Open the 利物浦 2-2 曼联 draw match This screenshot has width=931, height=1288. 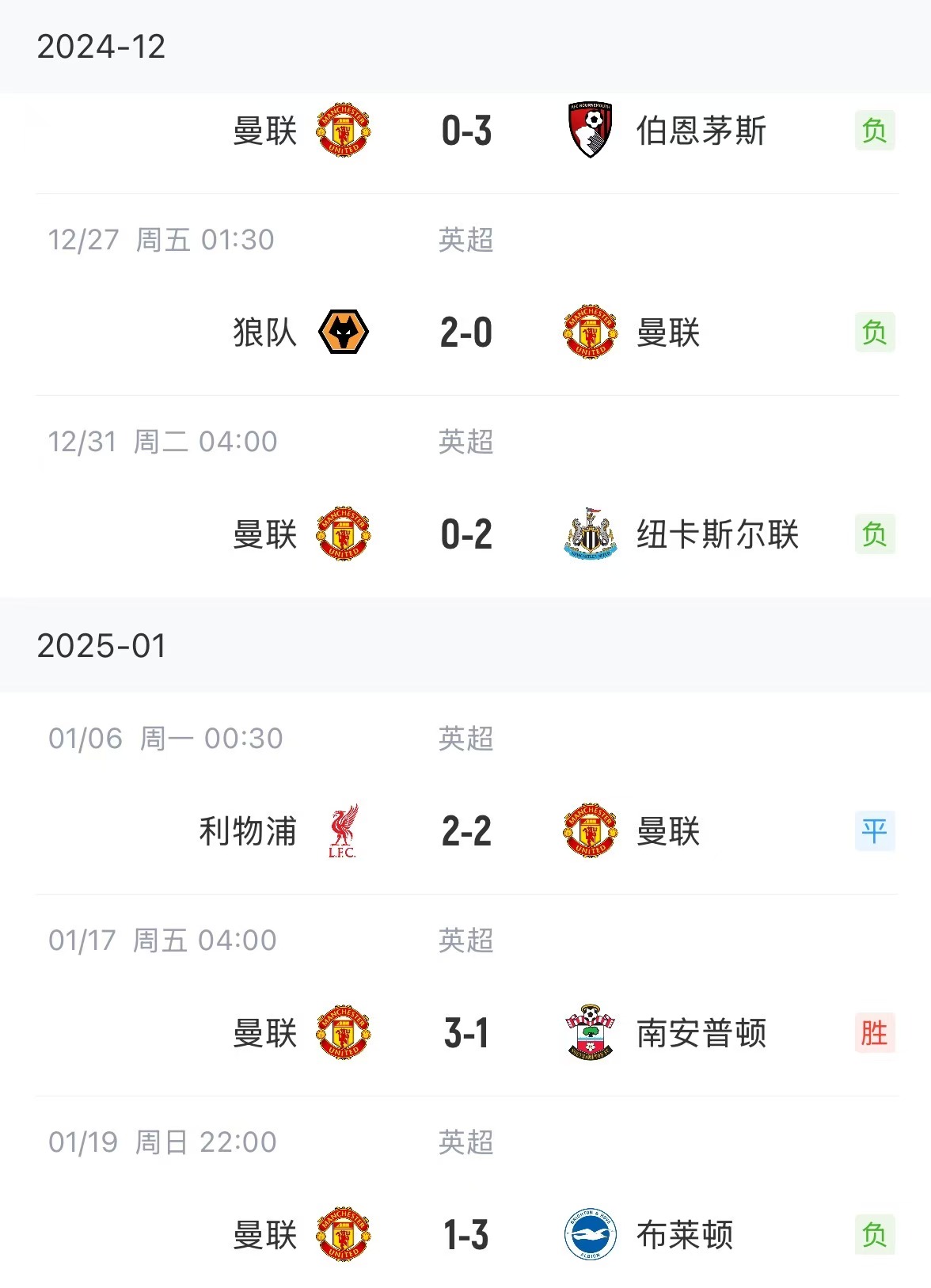[x=466, y=831]
